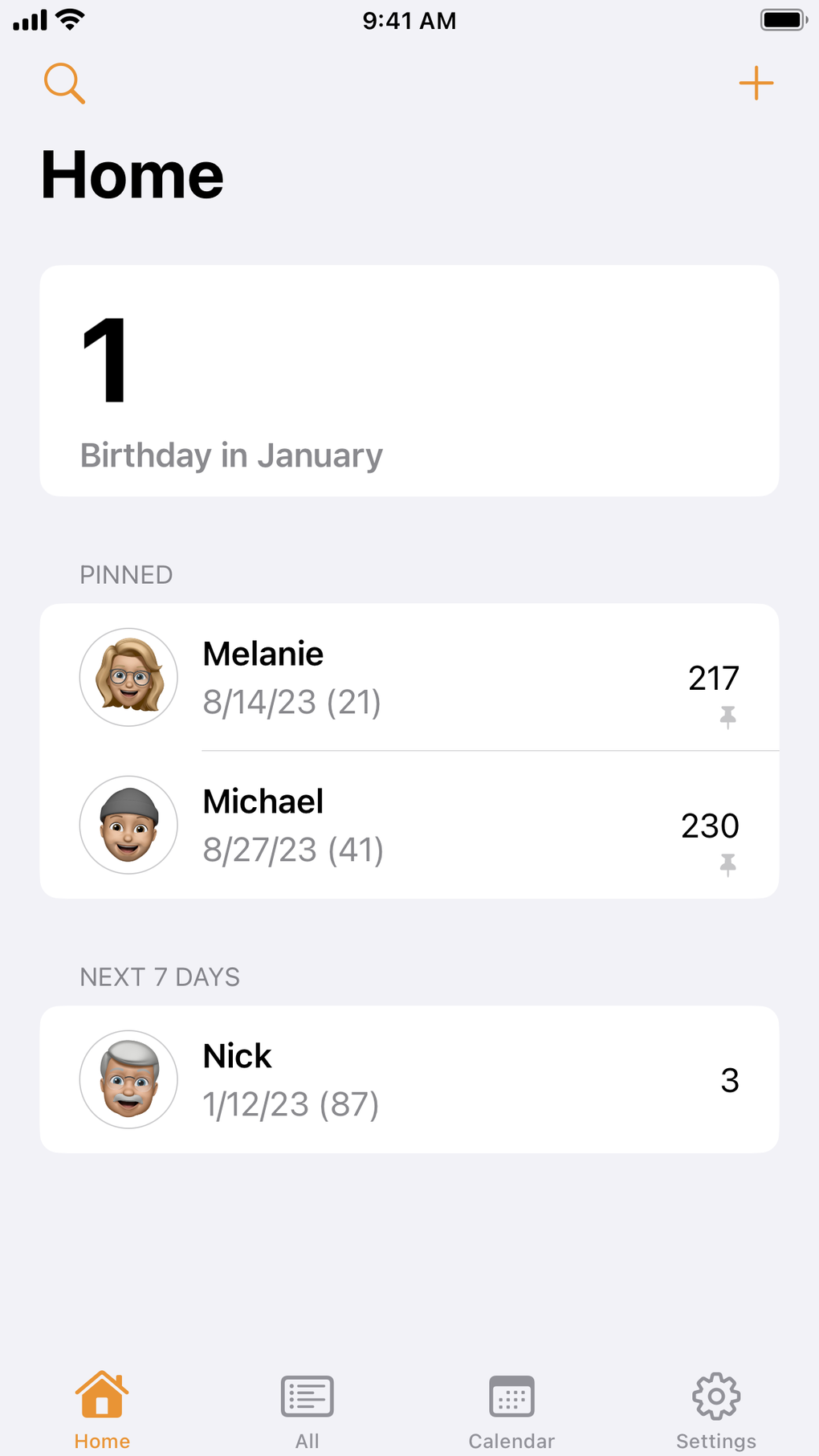This screenshot has width=819, height=1456.
Task: Open the NEXT 7 DAYS section header
Action: [x=160, y=977]
